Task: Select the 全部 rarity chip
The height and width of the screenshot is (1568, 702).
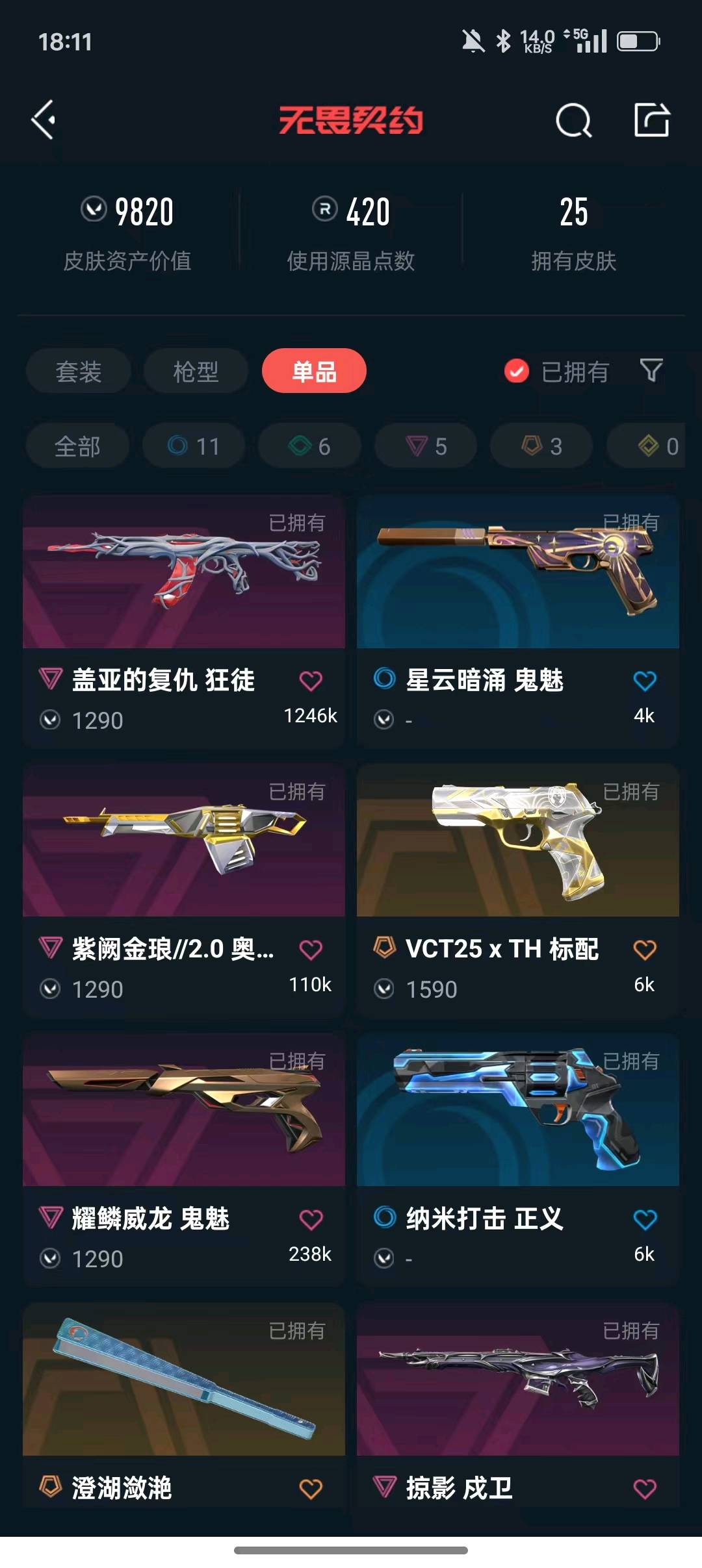Action: click(77, 446)
